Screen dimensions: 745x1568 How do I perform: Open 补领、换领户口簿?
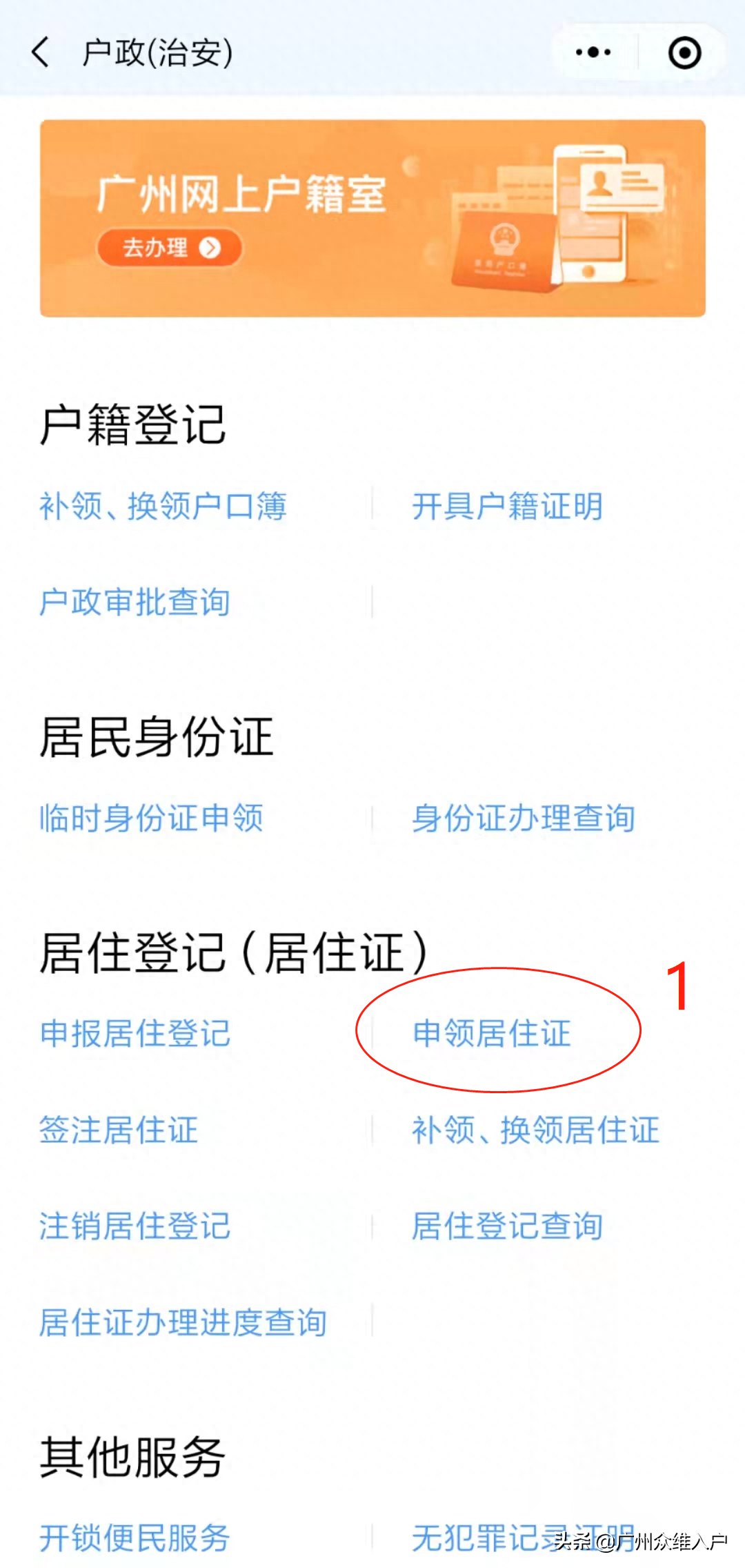click(163, 506)
